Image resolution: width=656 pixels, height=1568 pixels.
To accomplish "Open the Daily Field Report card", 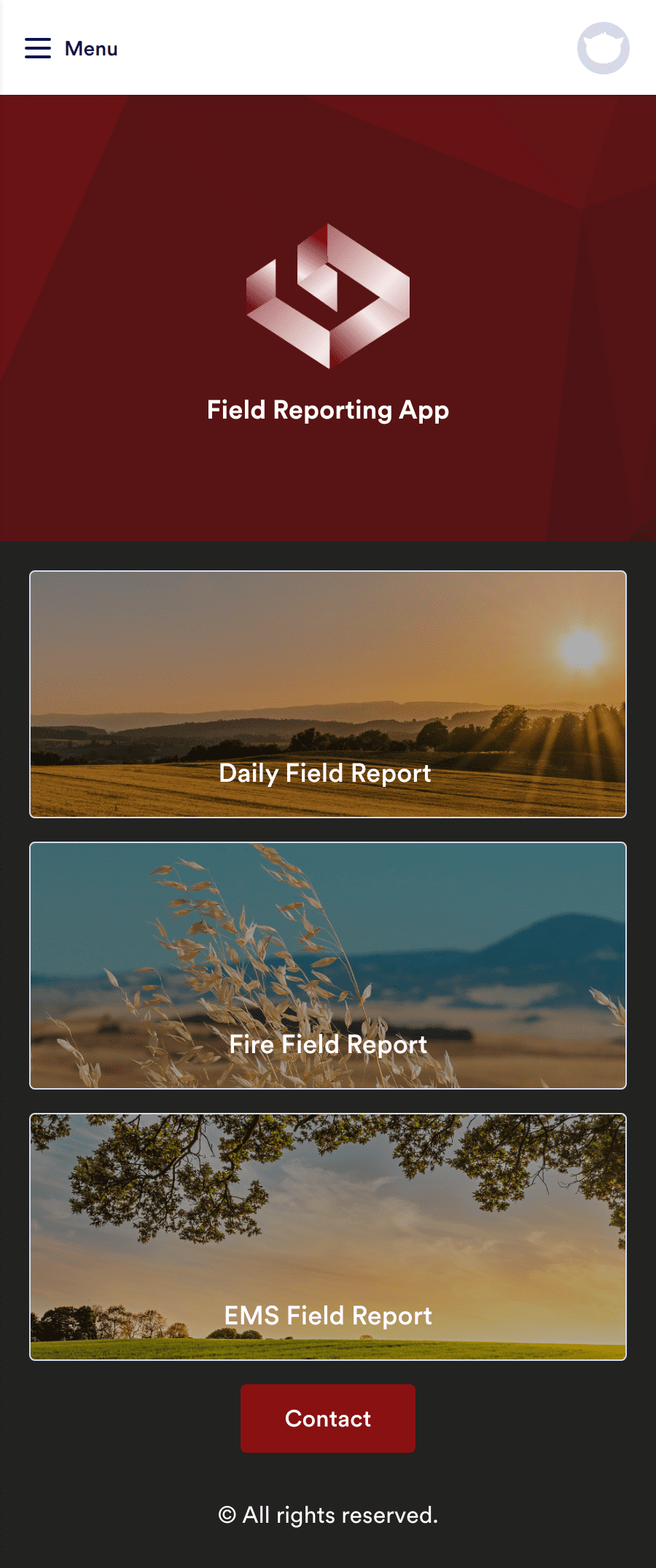I will coord(328,694).
